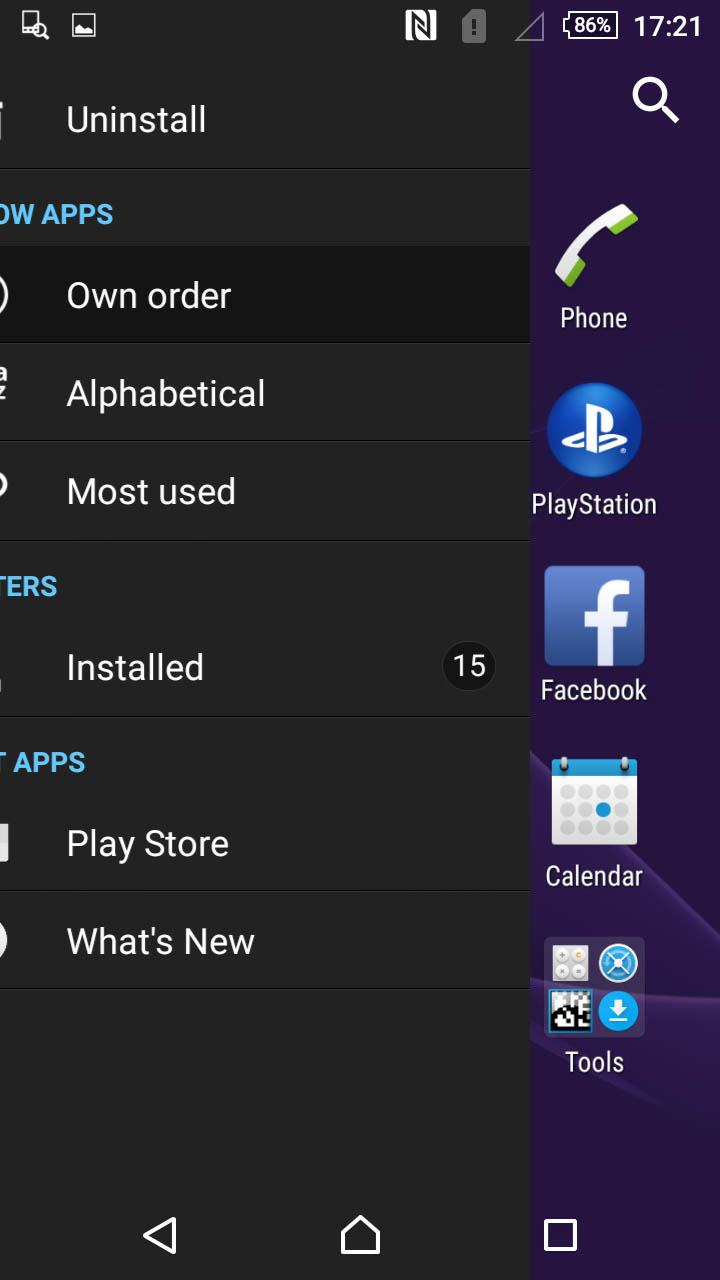Go to the home screen
The height and width of the screenshot is (1280, 720).
pos(360,1235)
